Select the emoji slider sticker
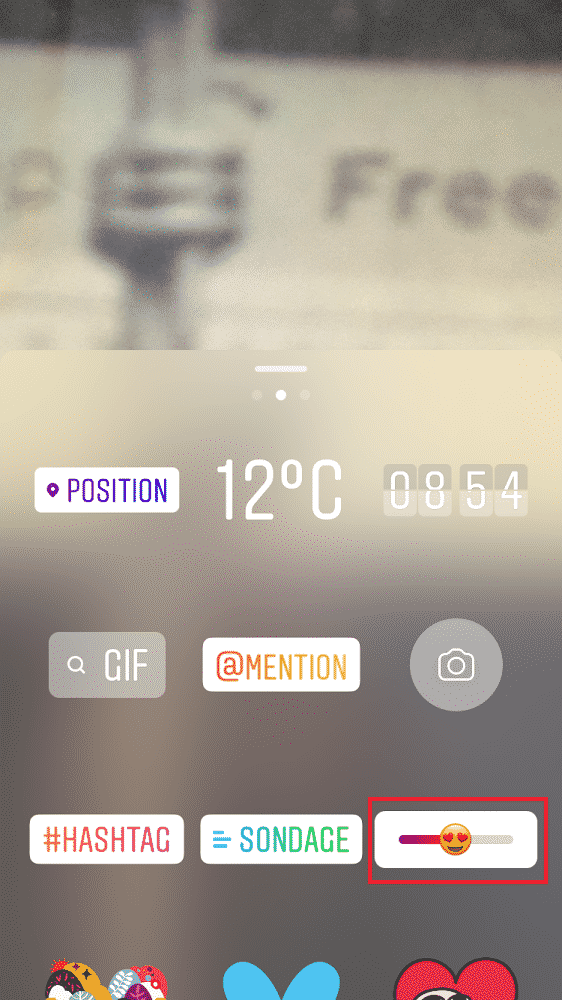Image resolution: width=562 pixels, height=1000 pixels. (x=456, y=839)
